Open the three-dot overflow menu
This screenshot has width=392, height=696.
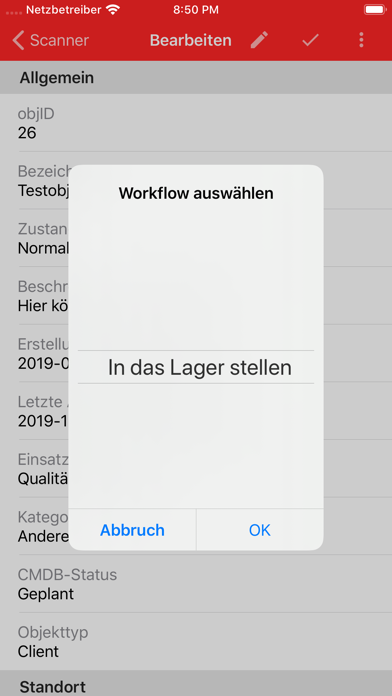pos(361,40)
